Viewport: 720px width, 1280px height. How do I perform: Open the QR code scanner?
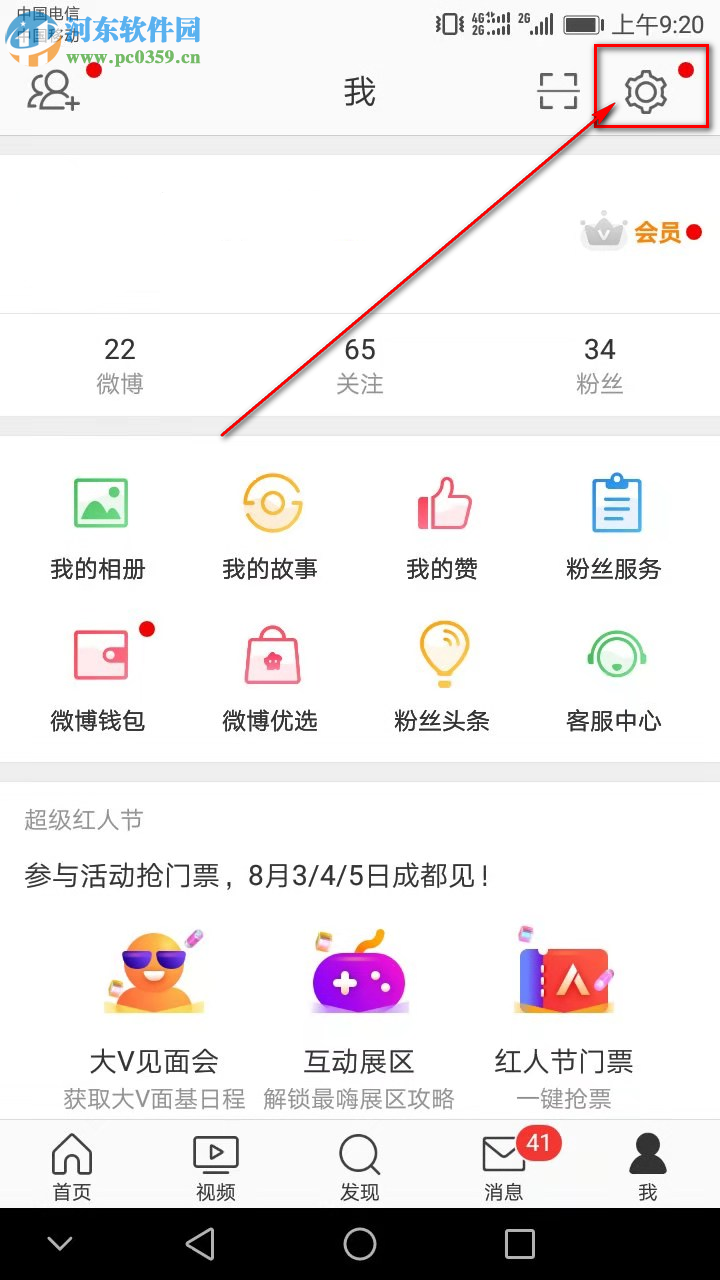click(x=557, y=90)
